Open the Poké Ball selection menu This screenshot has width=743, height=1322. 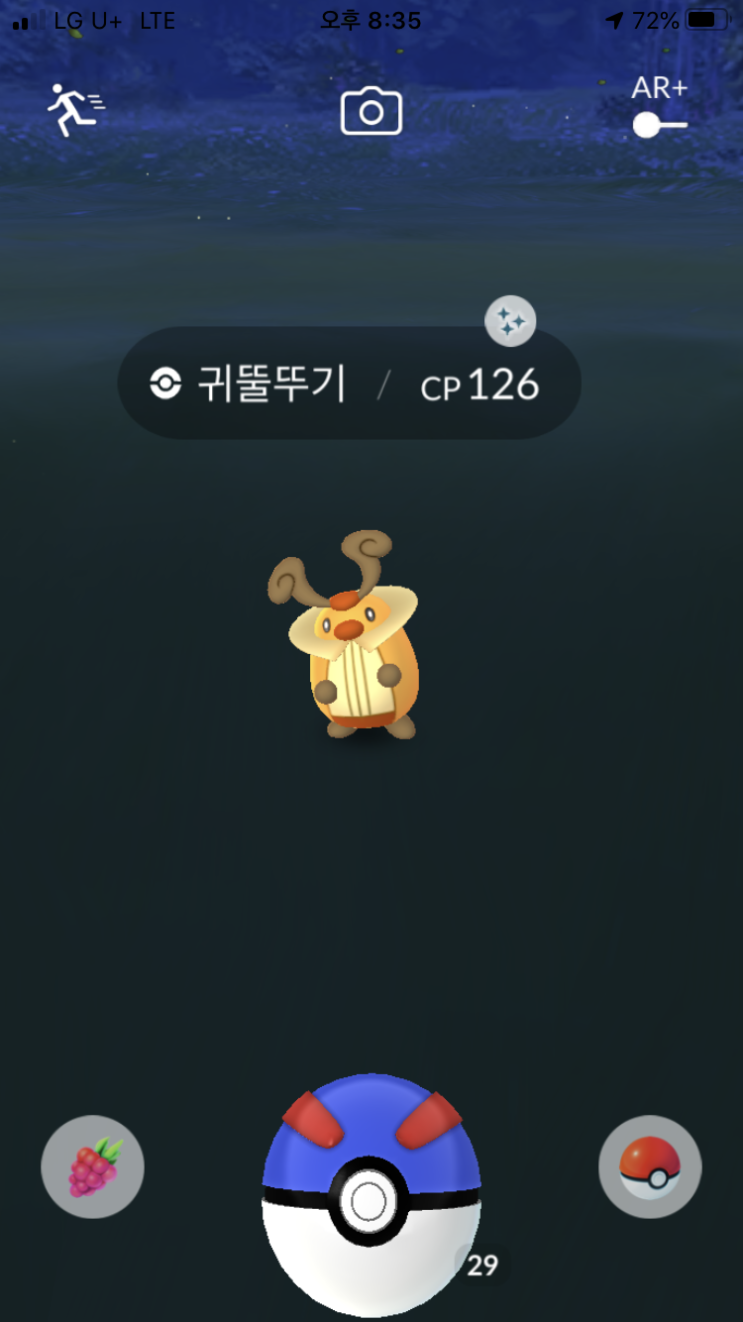650,1167
